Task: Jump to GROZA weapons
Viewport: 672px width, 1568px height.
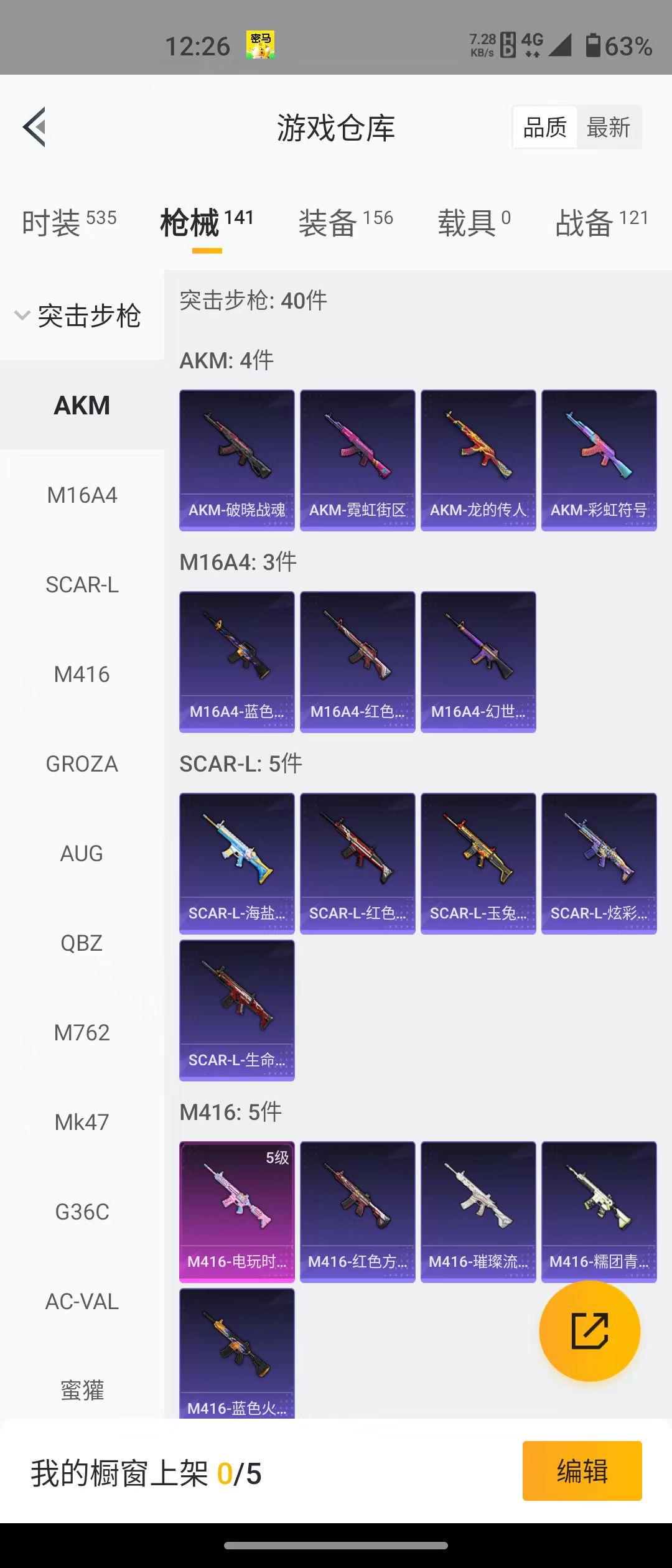Action: (x=82, y=764)
